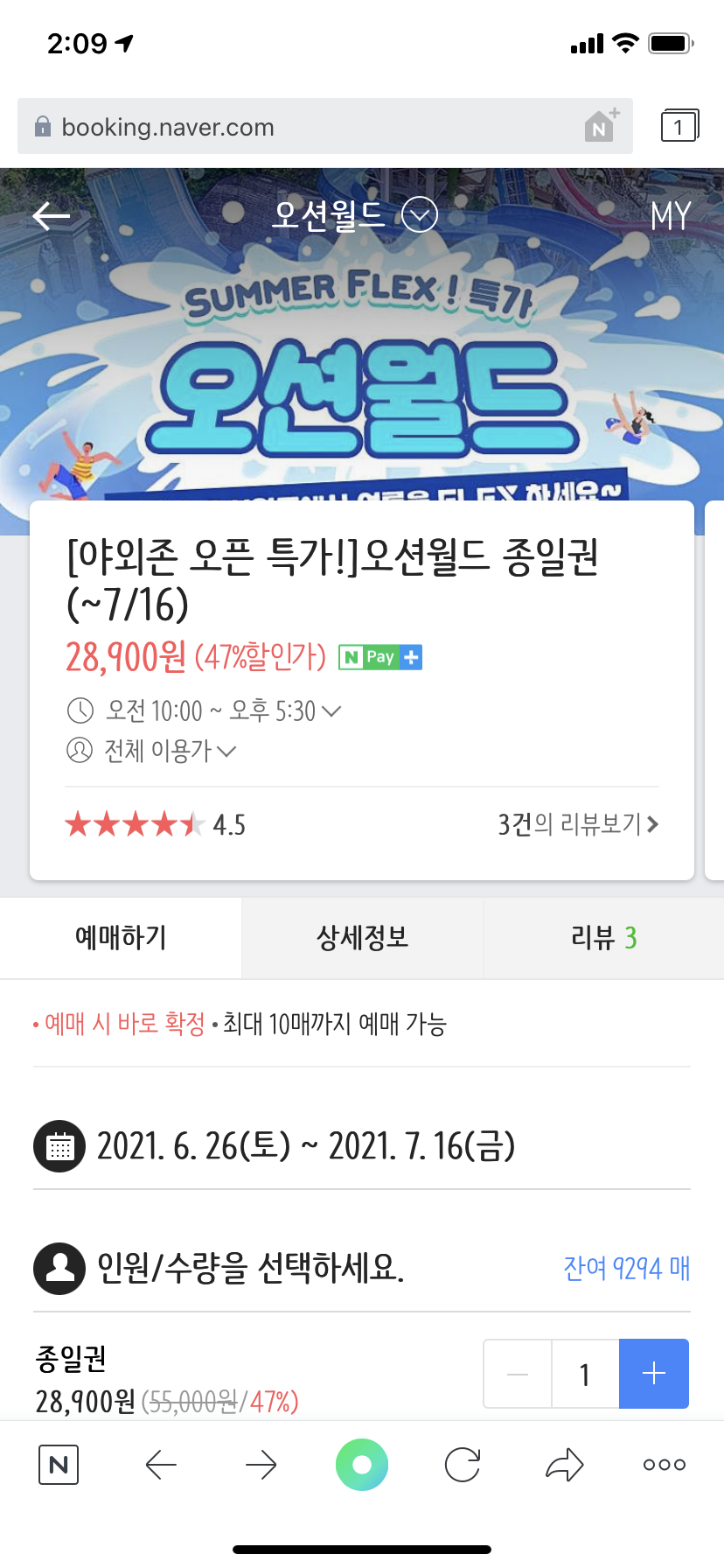Share this page

(564, 1465)
